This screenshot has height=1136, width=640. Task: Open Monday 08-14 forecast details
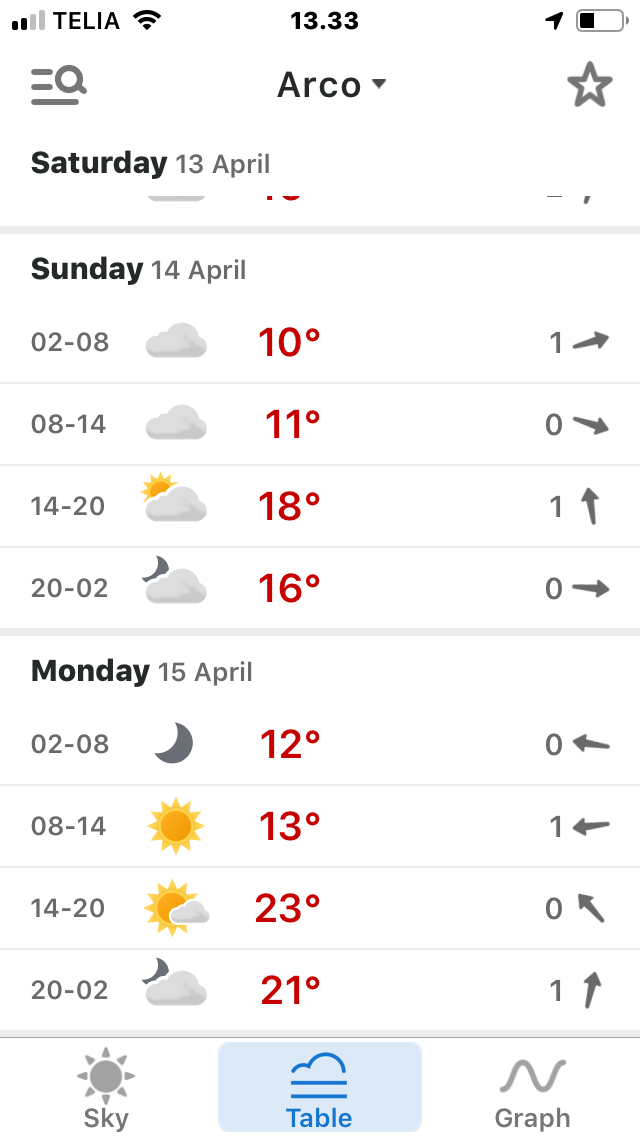coord(320,827)
